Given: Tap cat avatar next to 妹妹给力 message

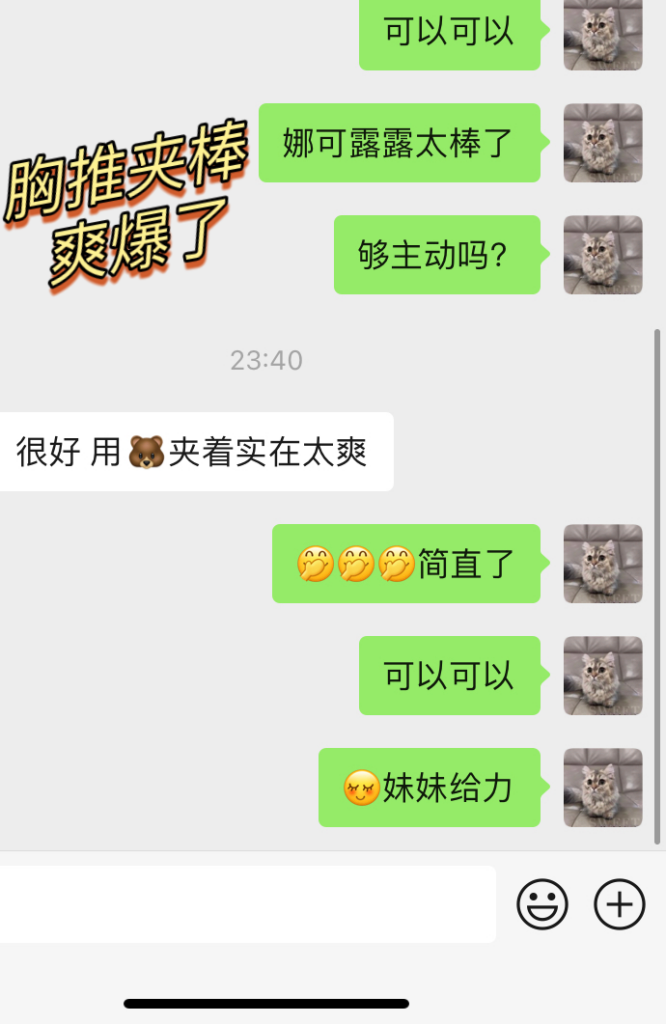Looking at the screenshot, I should (x=602, y=788).
